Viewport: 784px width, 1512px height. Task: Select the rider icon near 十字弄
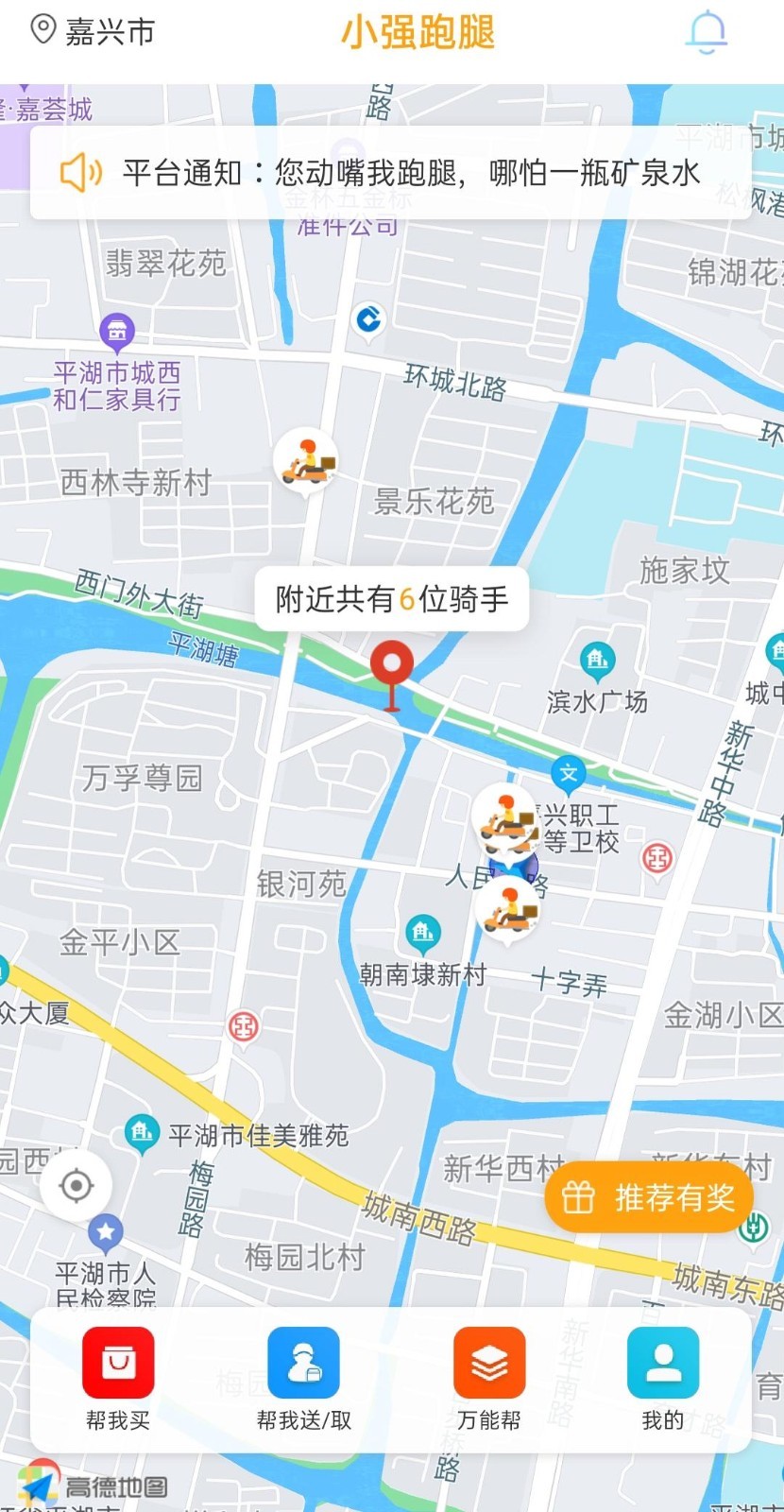508,910
